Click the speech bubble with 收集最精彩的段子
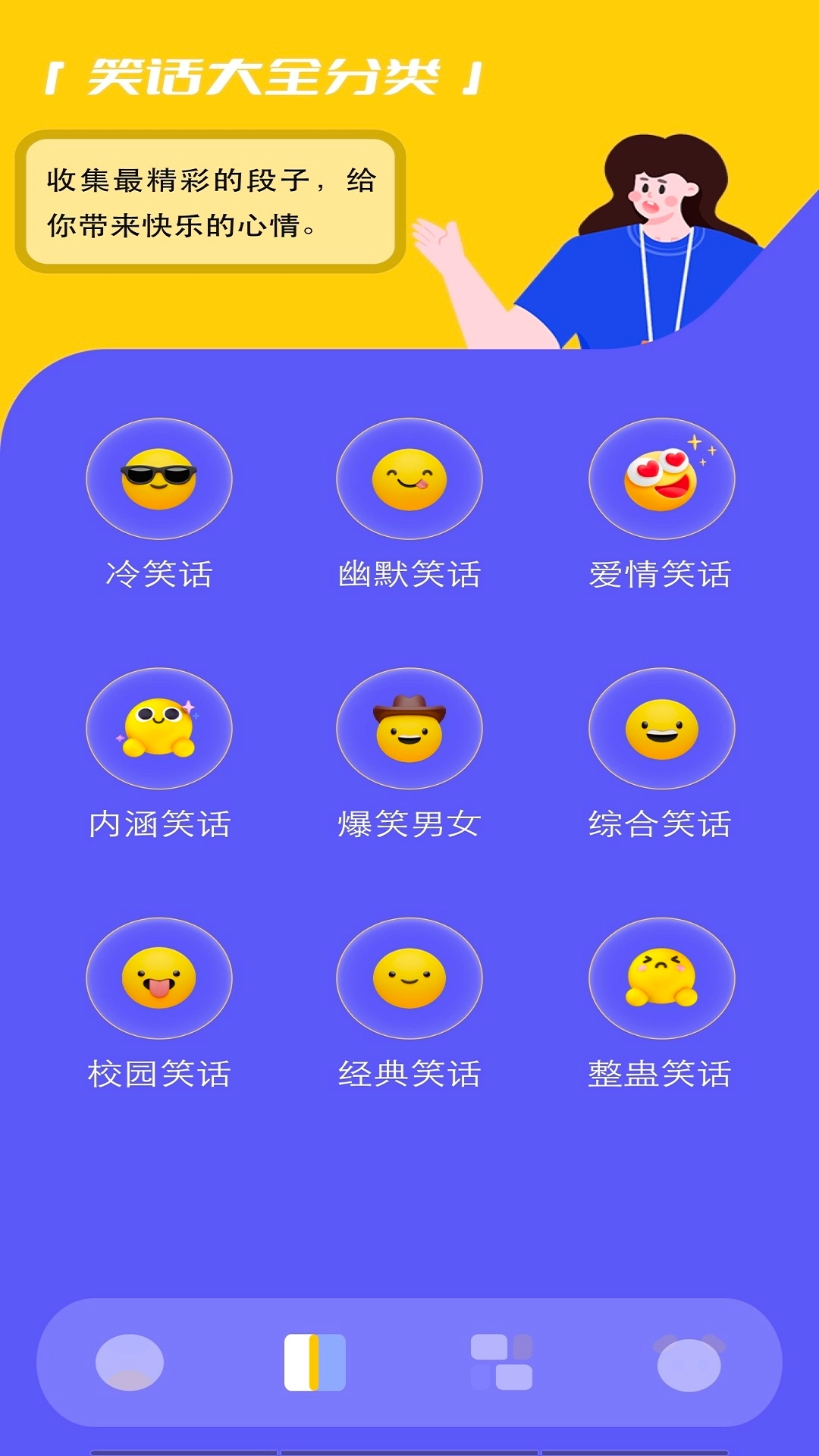The width and height of the screenshot is (819, 1456). (212, 201)
